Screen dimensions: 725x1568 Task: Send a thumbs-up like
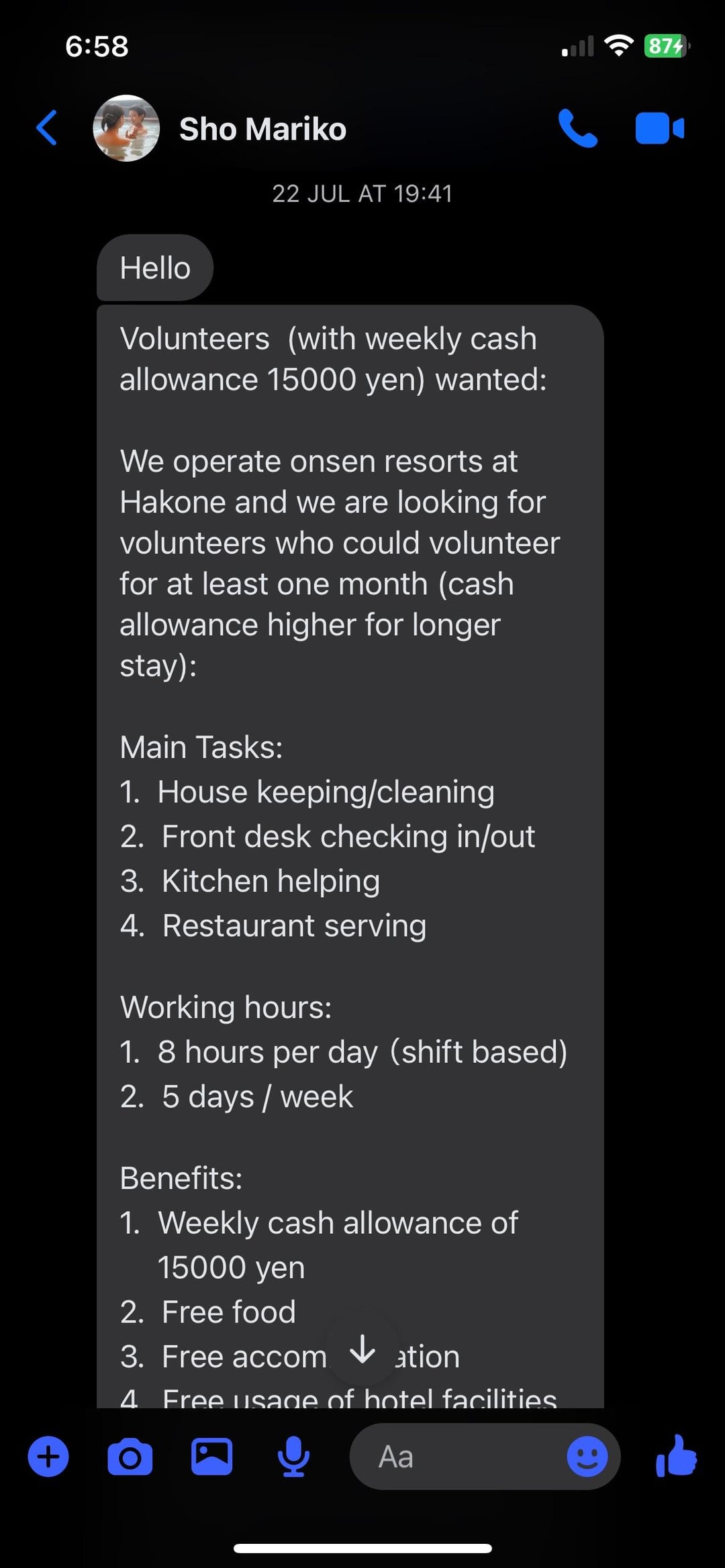(x=676, y=1456)
